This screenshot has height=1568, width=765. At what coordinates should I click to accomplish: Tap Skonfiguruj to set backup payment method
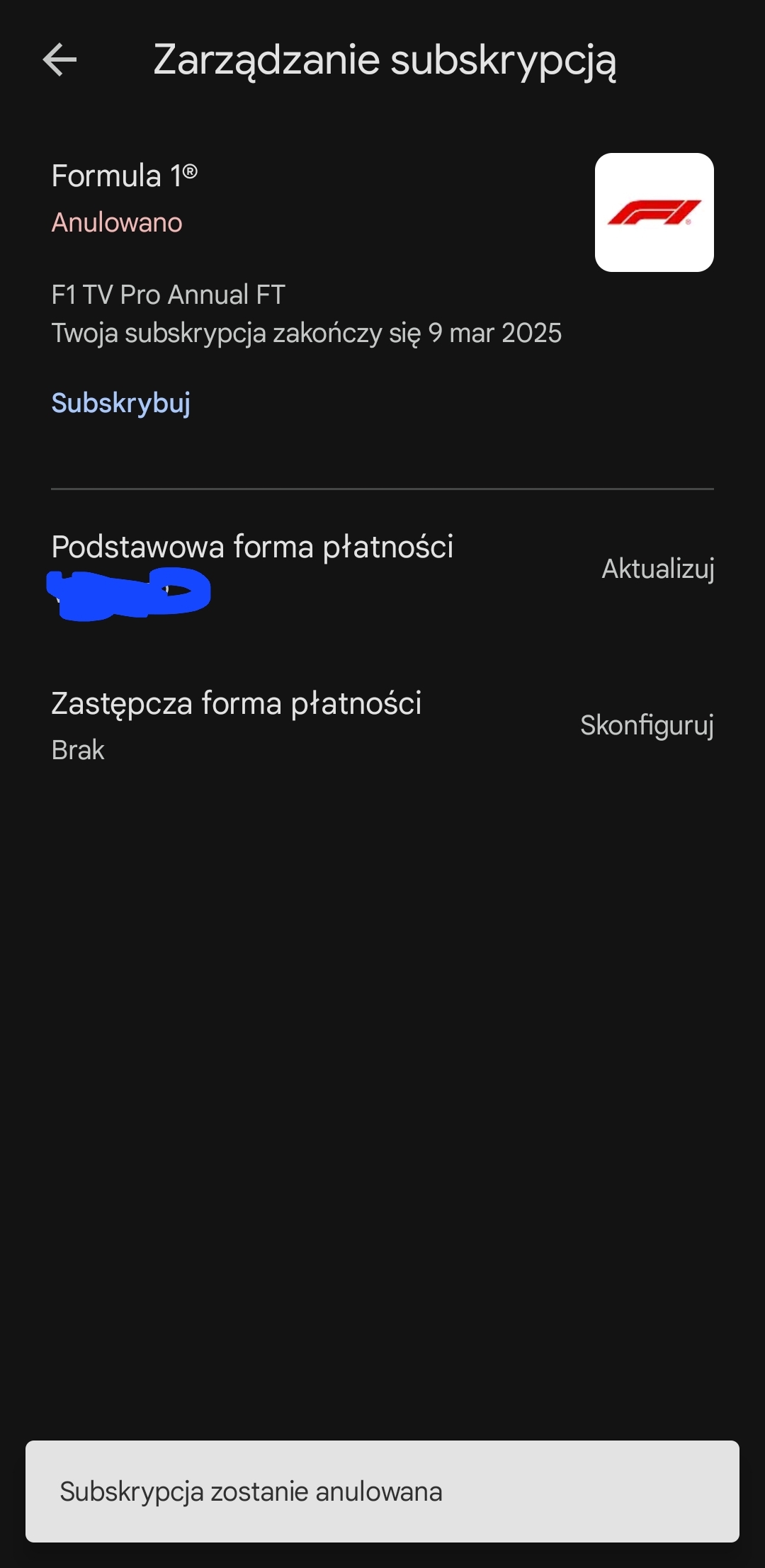(646, 725)
